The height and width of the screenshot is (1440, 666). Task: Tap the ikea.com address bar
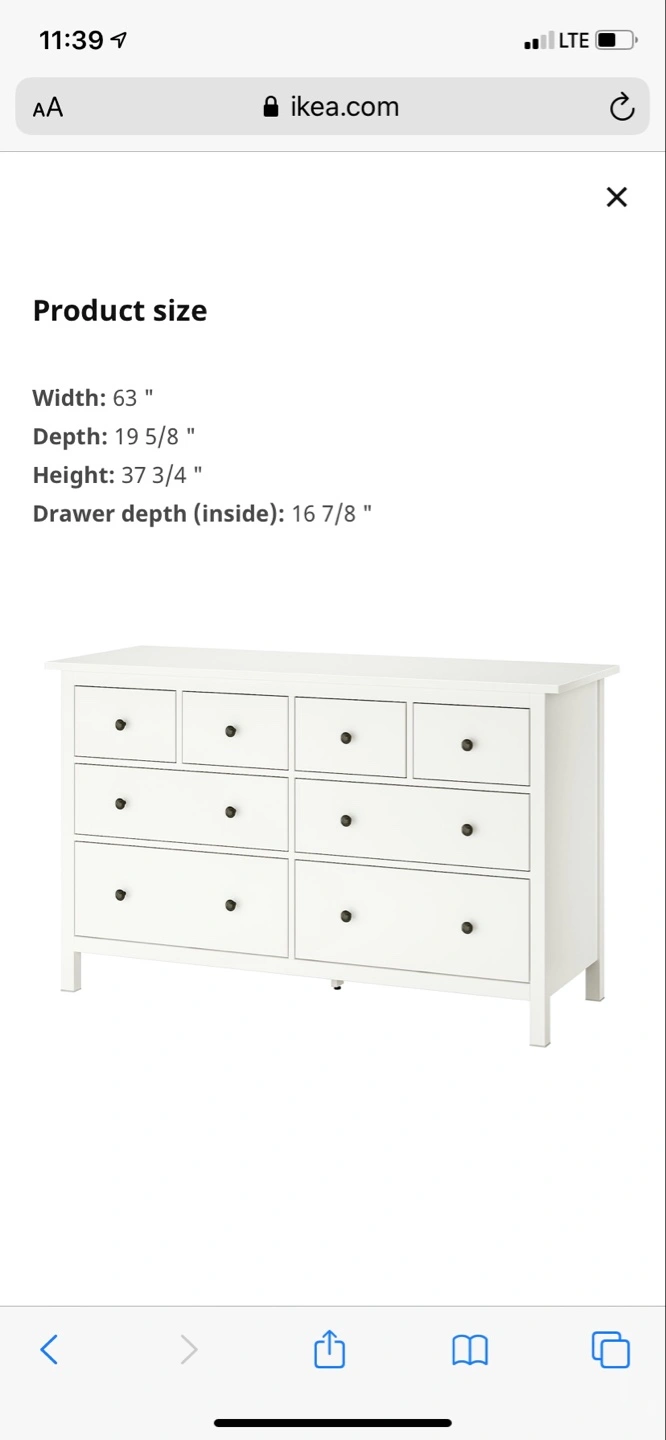333,106
